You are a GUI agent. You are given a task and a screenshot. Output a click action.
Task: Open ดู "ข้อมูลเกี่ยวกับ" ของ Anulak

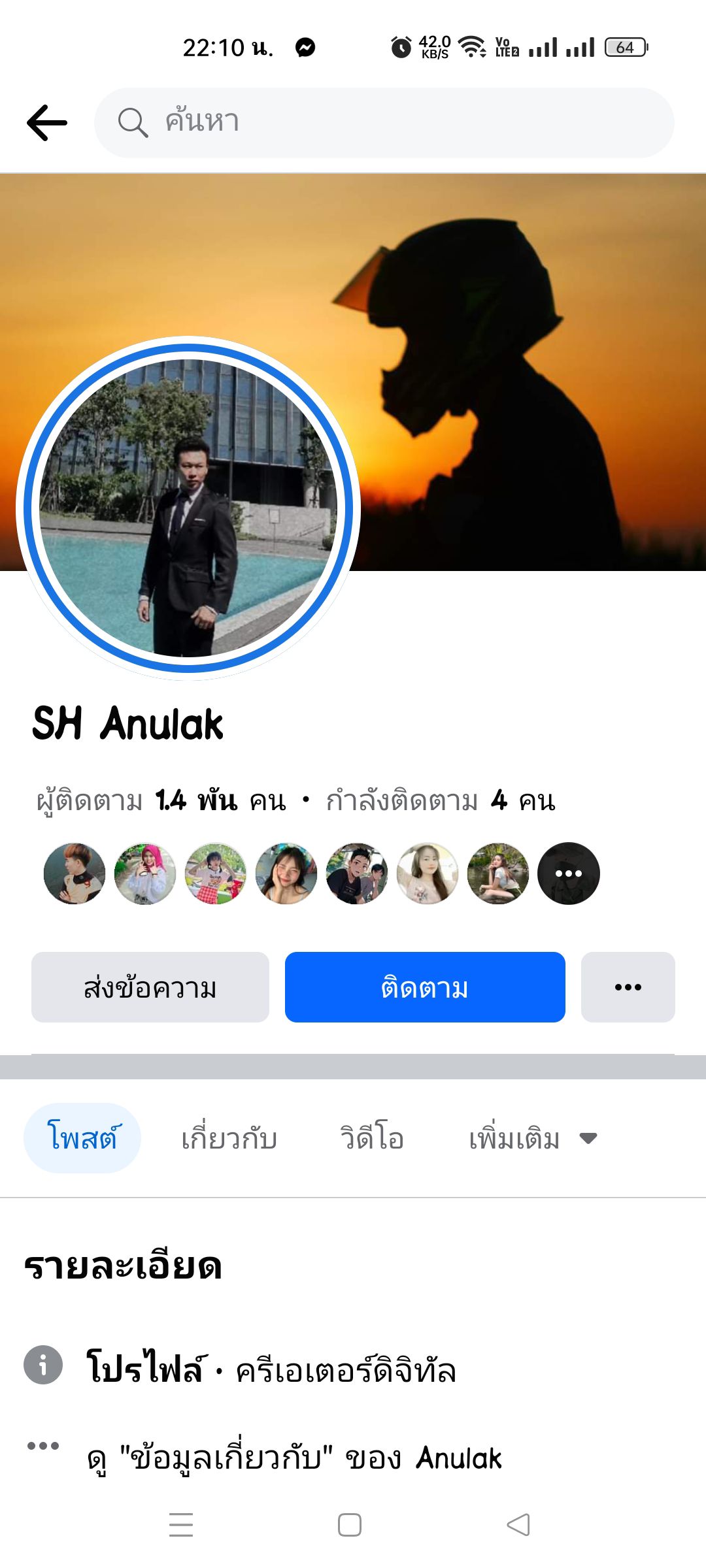(294, 1458)
